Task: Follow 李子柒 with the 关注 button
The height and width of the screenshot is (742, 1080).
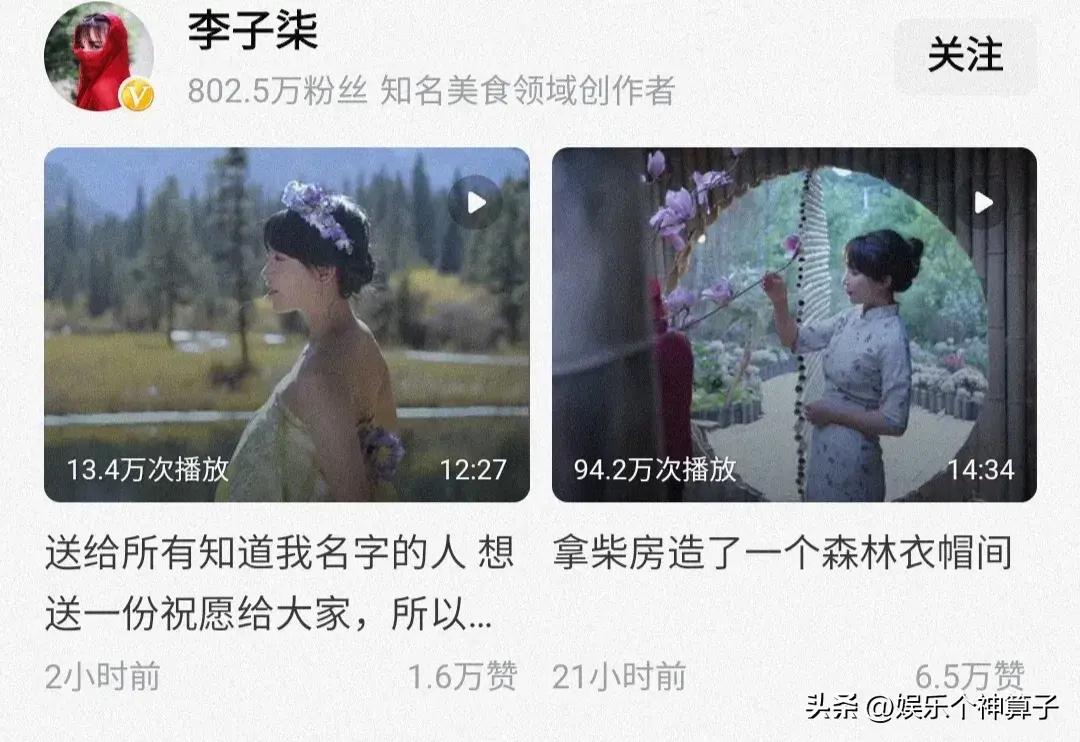Action: pos(964,56)
